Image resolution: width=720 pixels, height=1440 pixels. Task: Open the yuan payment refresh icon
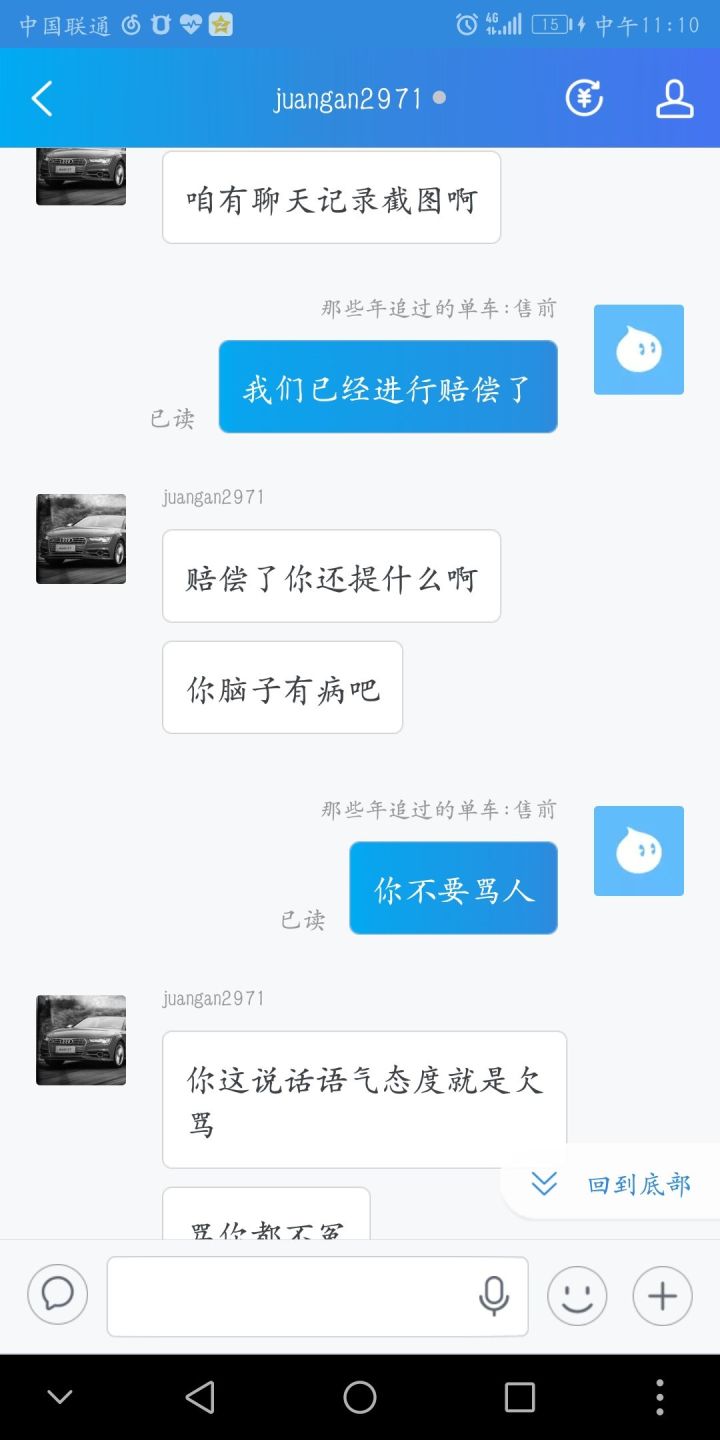[584, 98]
